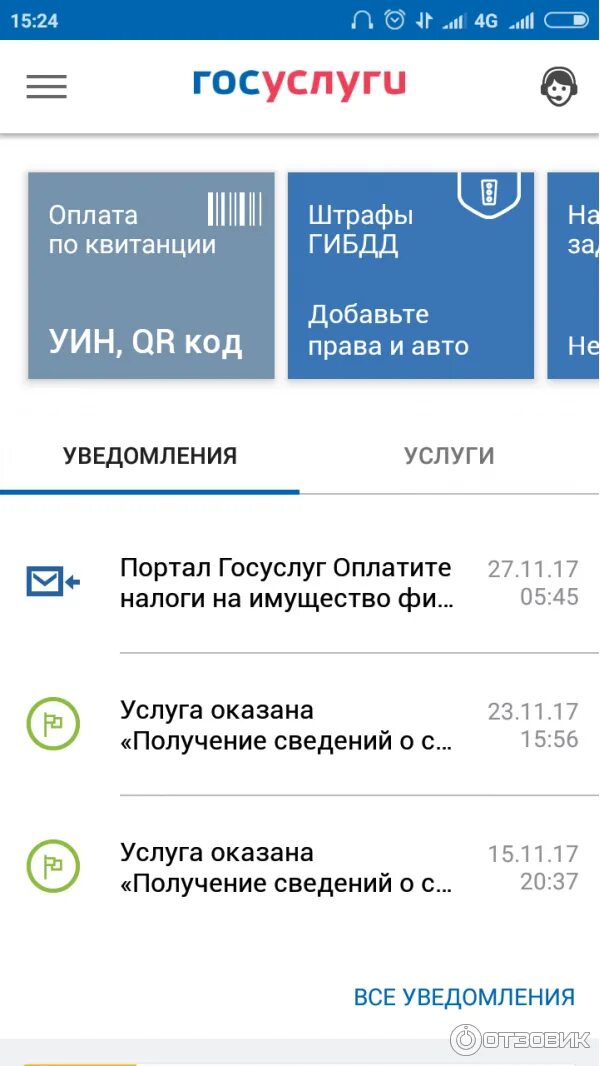Open the support operator headset icon
This screenshot has height=1066, width=600.
click(x=559, y=86)
